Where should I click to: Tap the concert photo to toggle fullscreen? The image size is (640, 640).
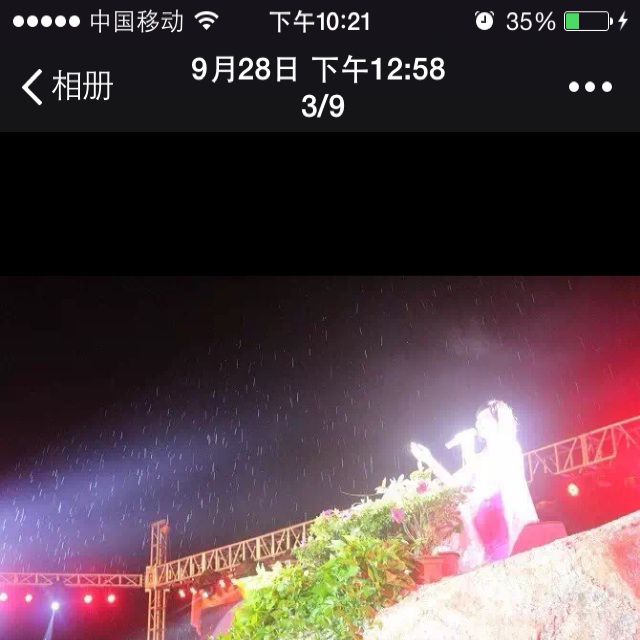coord(320,460)
